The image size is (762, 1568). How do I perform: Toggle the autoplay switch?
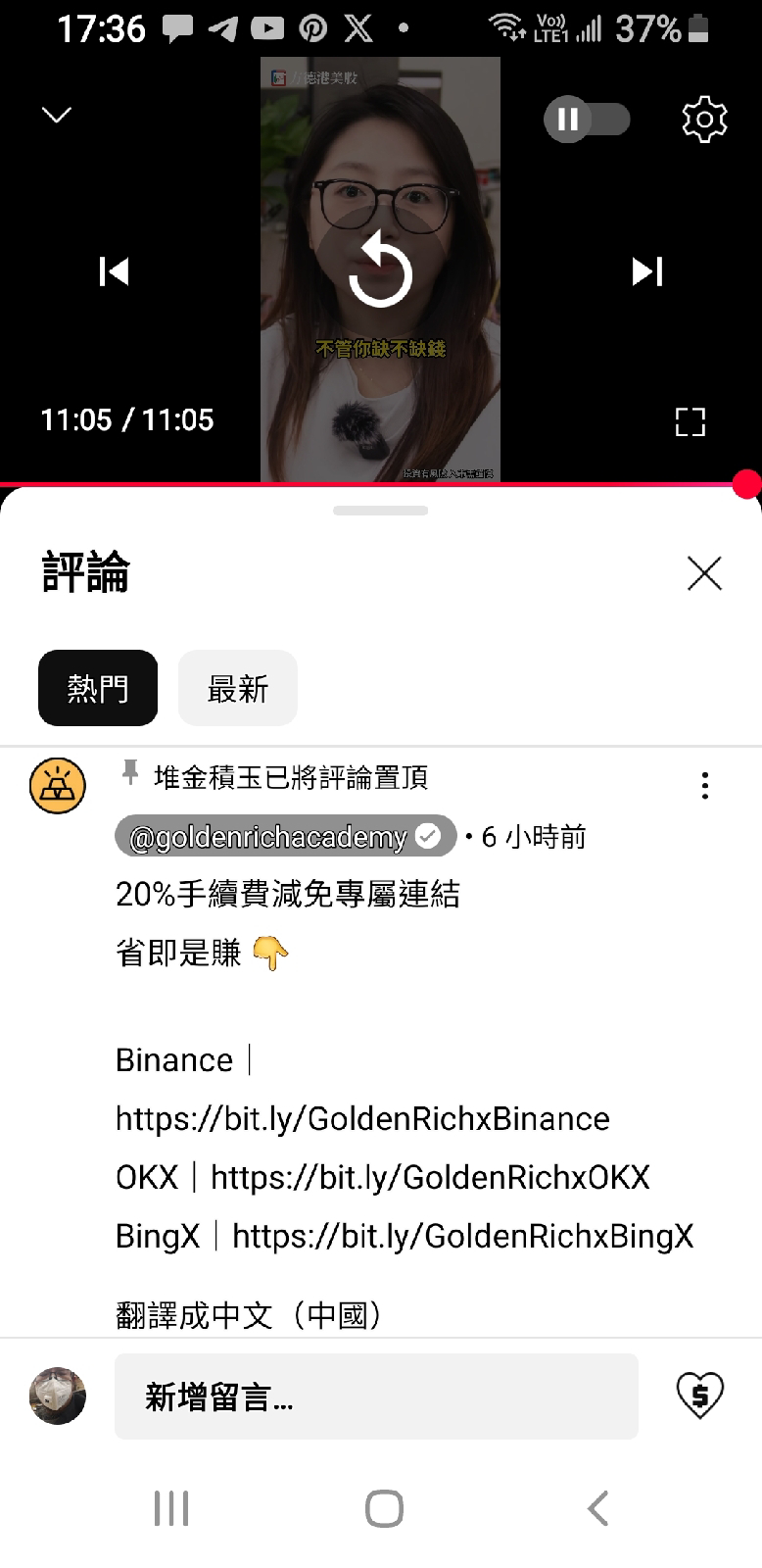587,120
